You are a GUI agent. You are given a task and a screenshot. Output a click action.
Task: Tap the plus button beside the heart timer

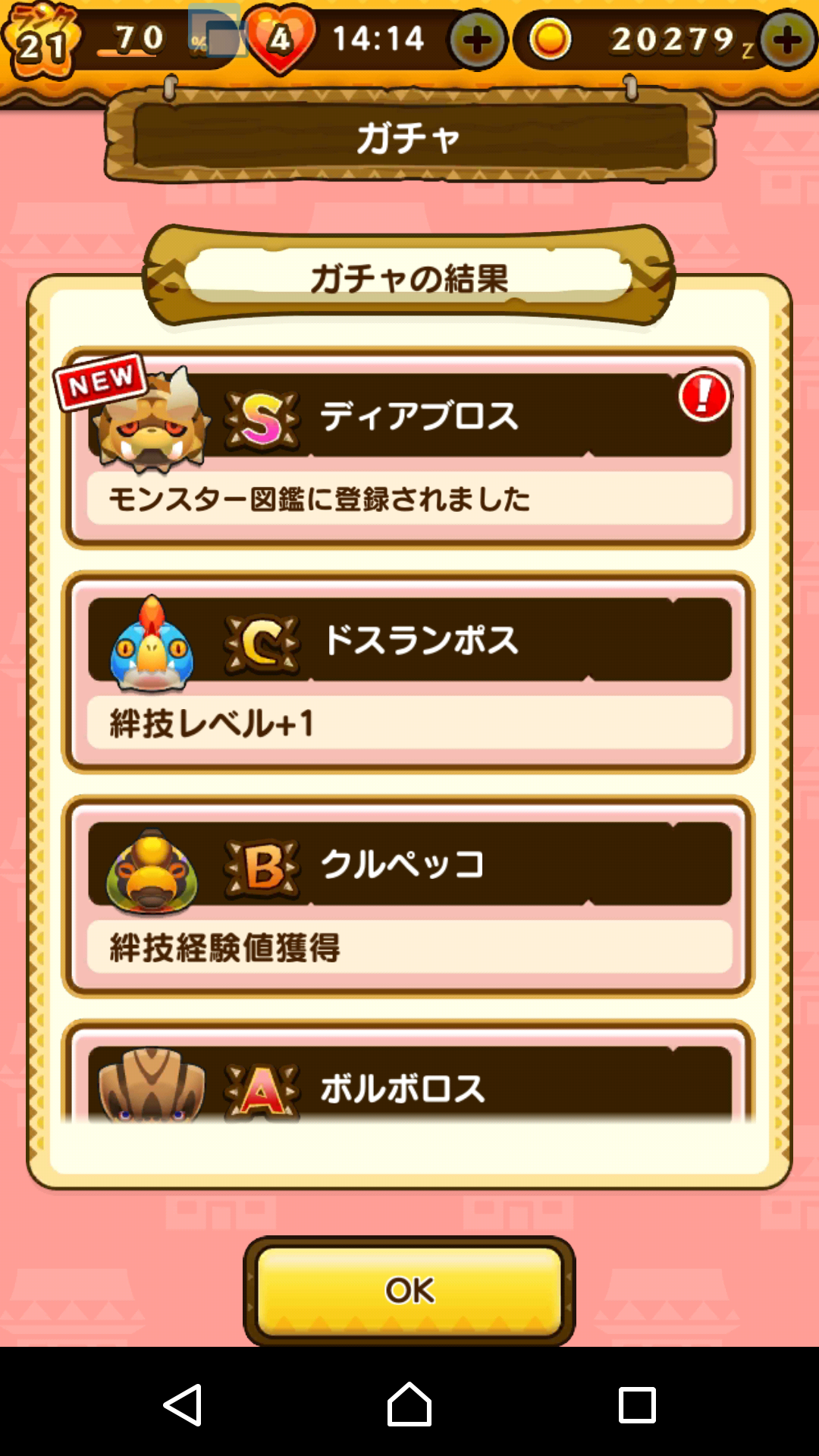click(477, 40)
